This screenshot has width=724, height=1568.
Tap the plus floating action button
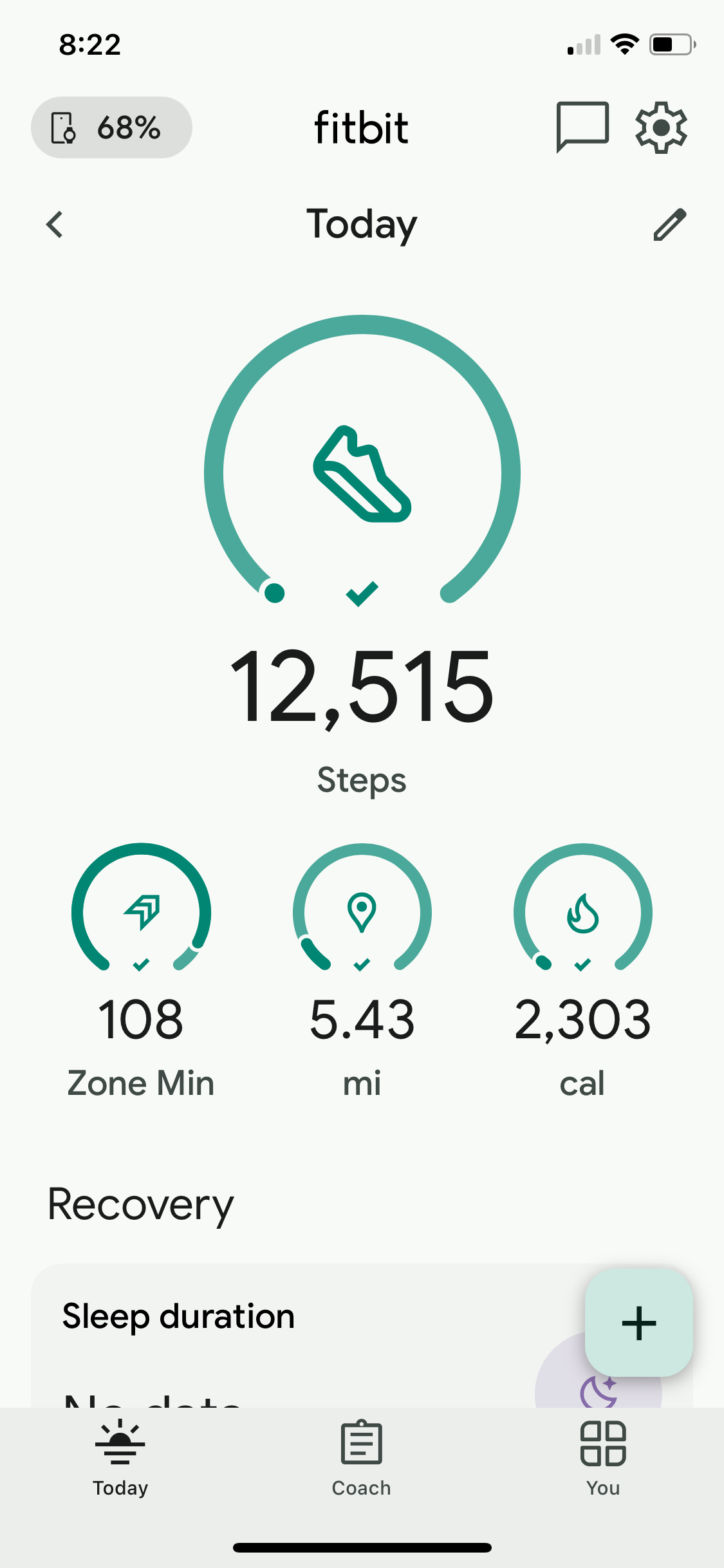coord(638,1323)
